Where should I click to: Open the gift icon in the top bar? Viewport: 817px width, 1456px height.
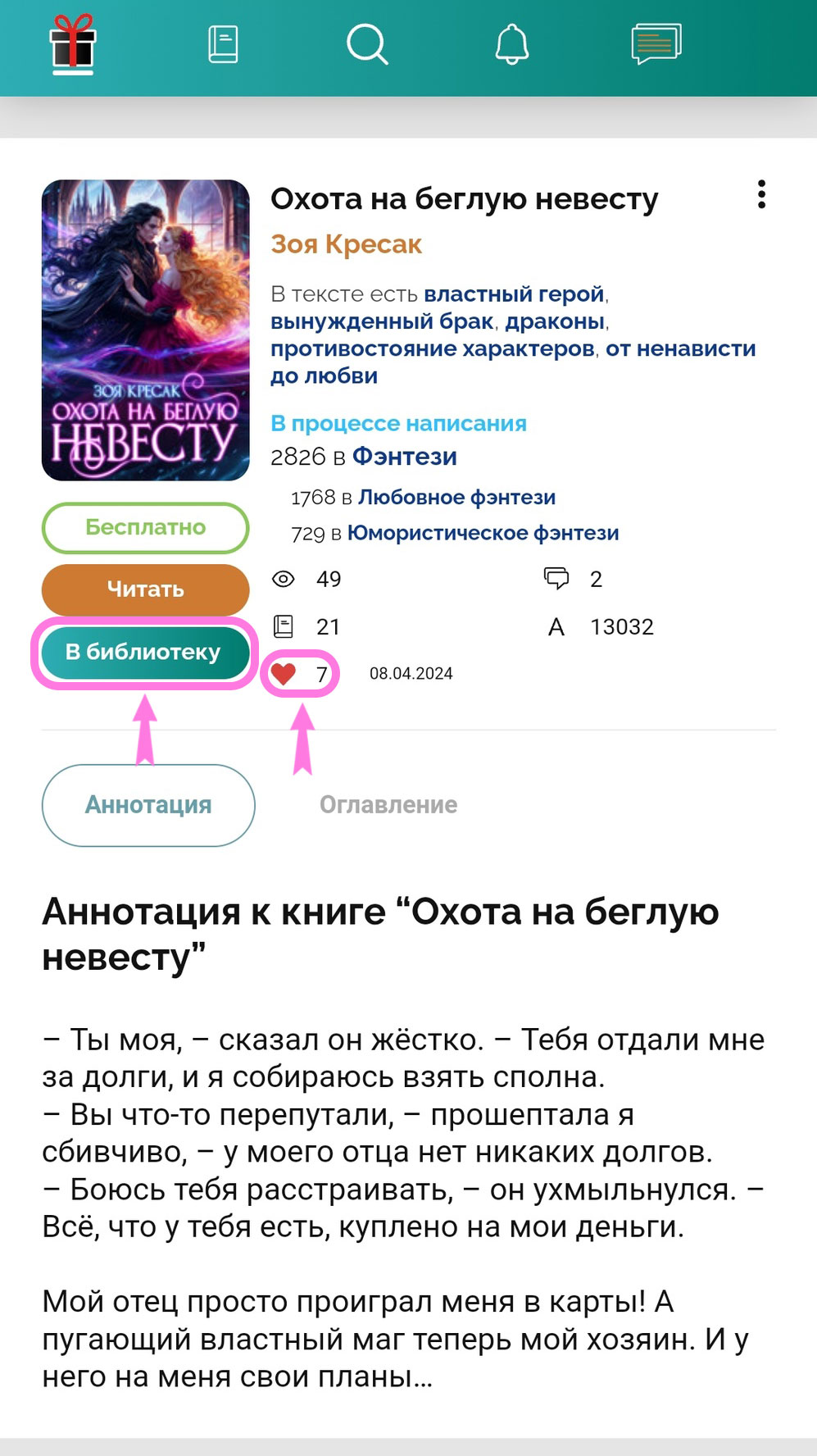coord(73,43)
